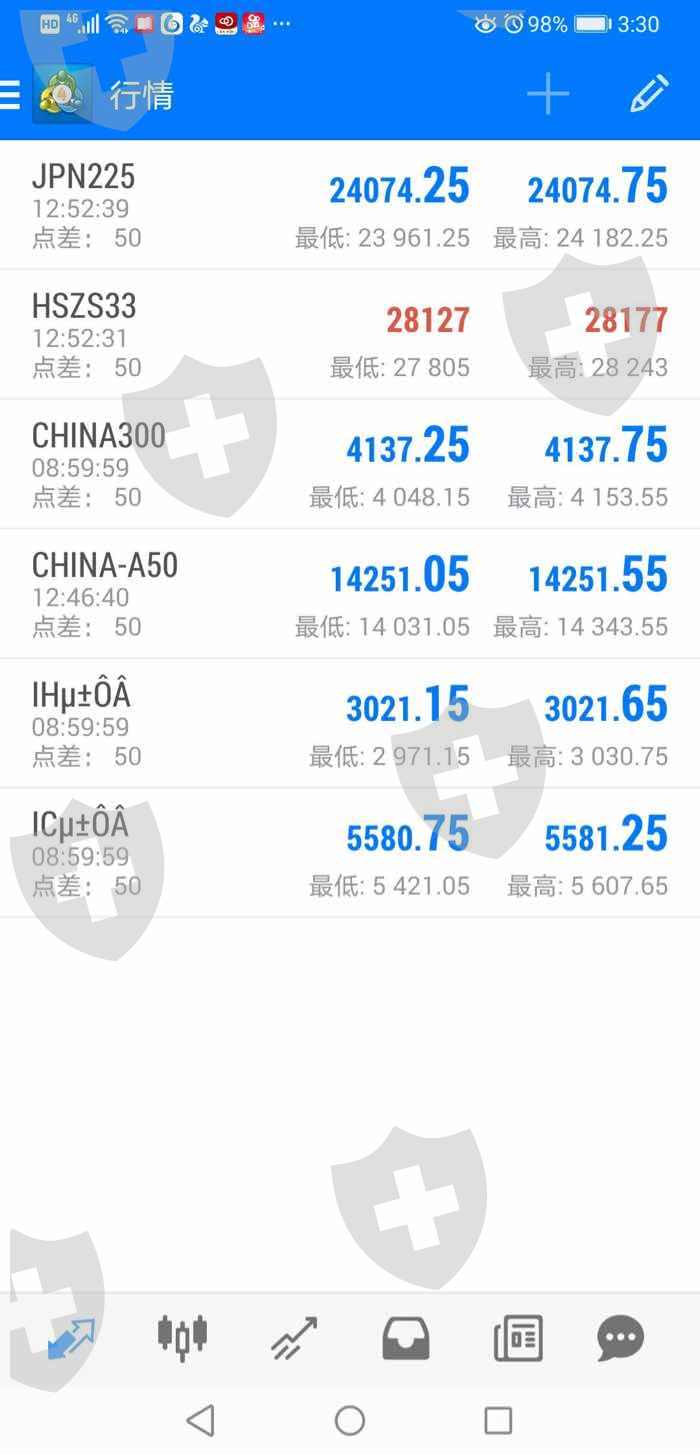Switch to the candlestick chart tab
Screen dimensions: 700x1455
coord(182,1338)
